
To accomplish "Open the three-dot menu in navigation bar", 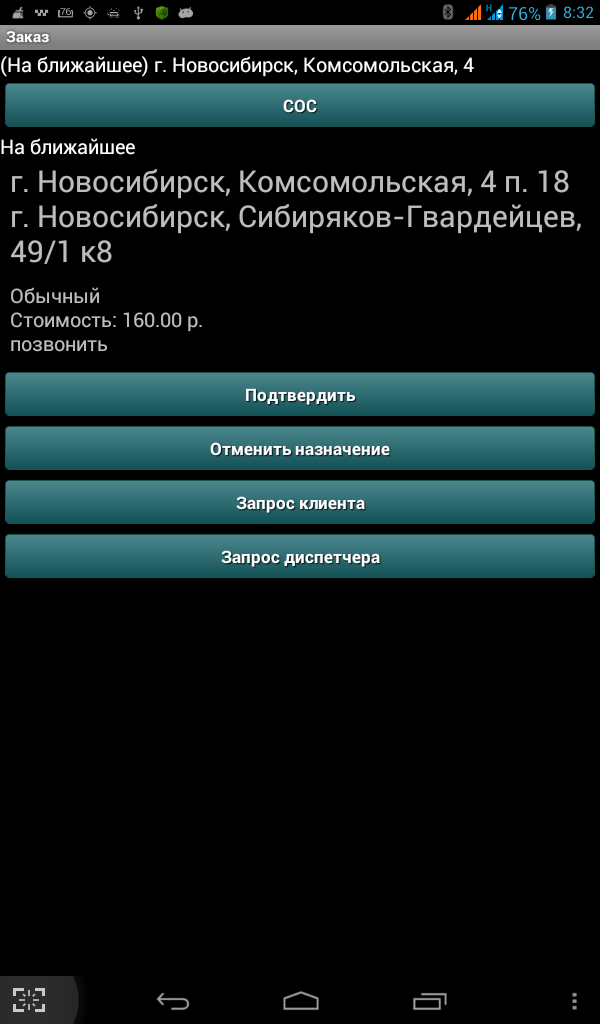I will [x=574, y=1000].
